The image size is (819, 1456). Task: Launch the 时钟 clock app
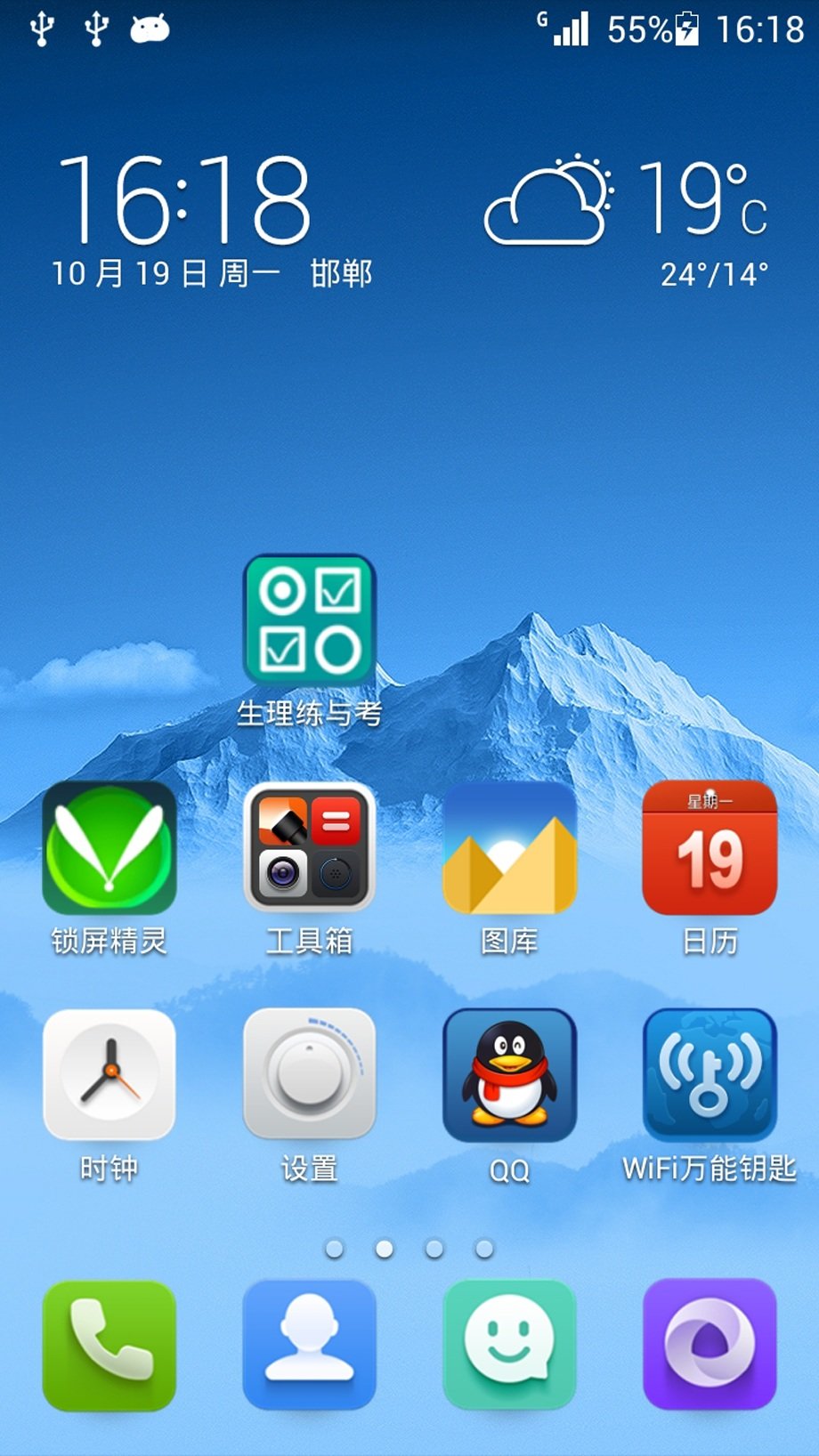point(109,1075)
